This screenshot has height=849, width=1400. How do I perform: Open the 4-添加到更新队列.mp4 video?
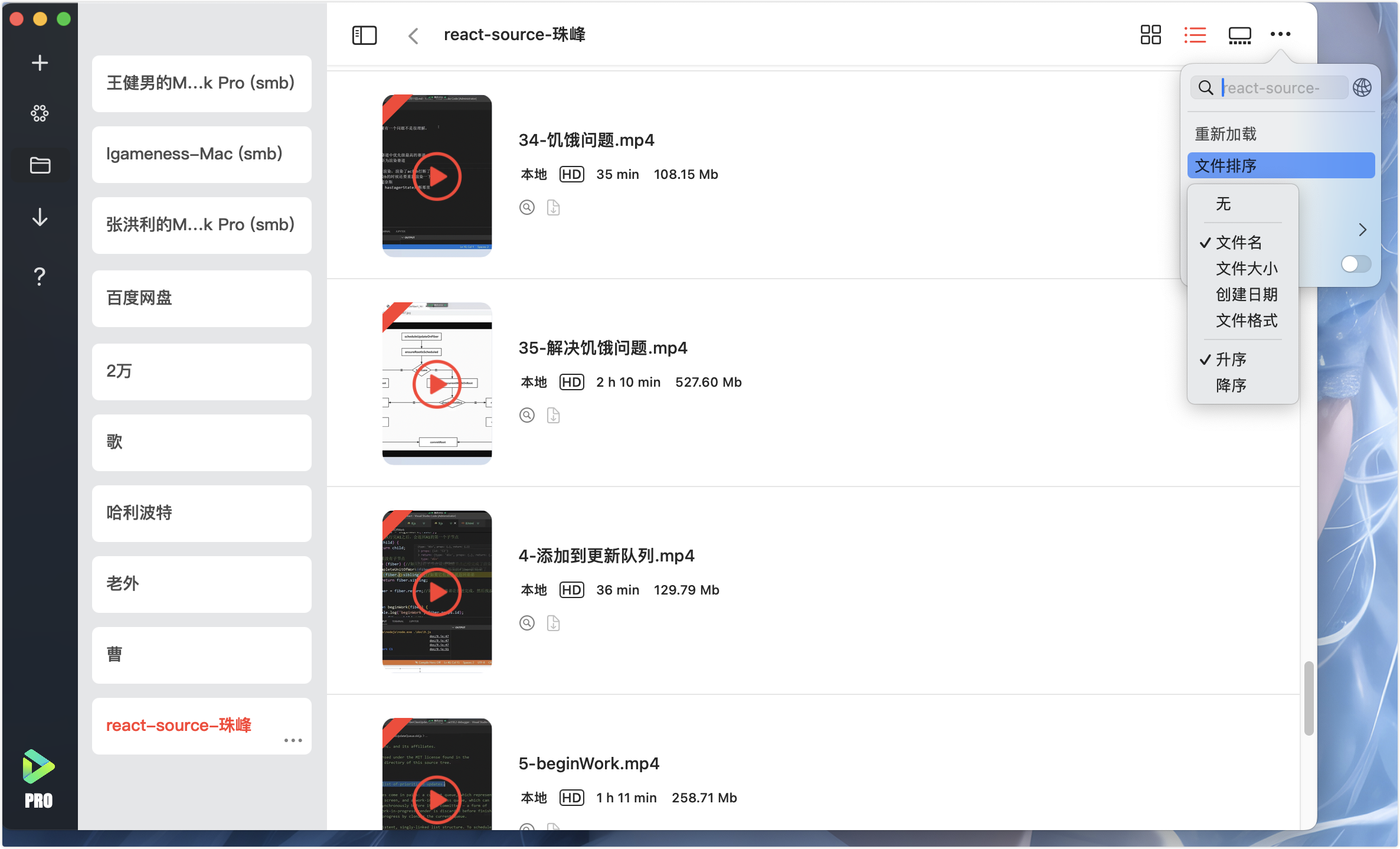[437, 592]
